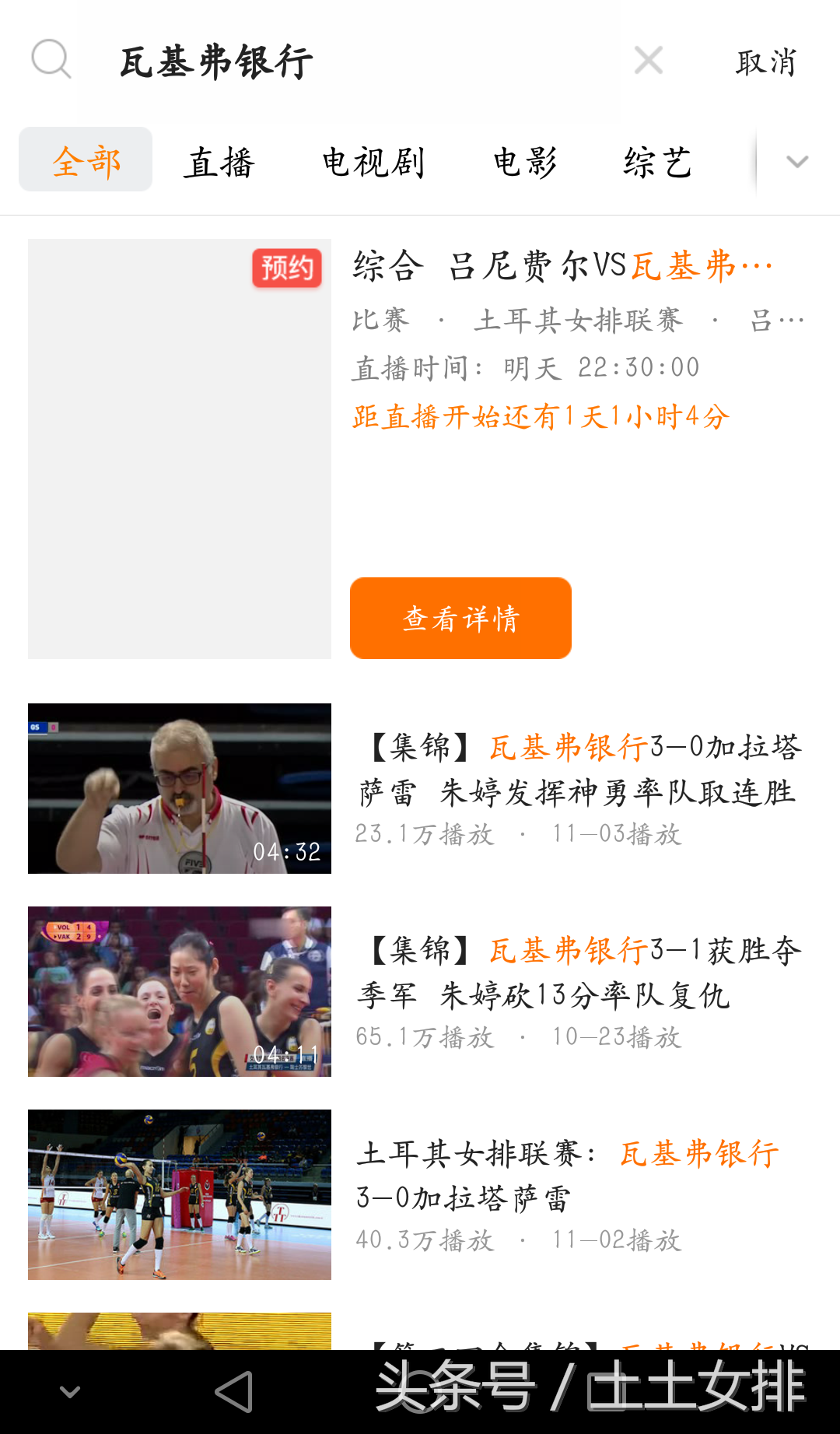The image size is (840, 1434).
Task: Expand the category list chevron
Action: [x=797, y=162]
